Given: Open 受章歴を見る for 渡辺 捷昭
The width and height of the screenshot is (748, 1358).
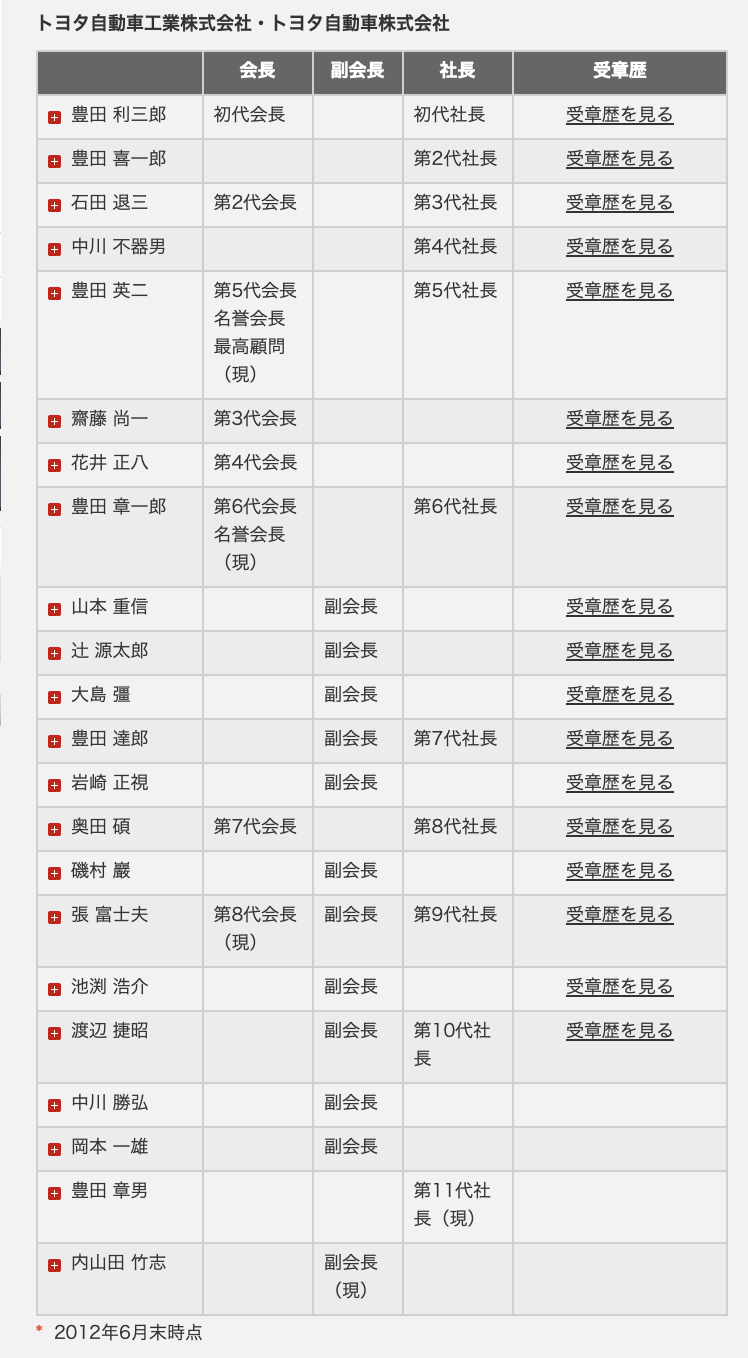Looking at the screenshot, I should point(620,1031).
